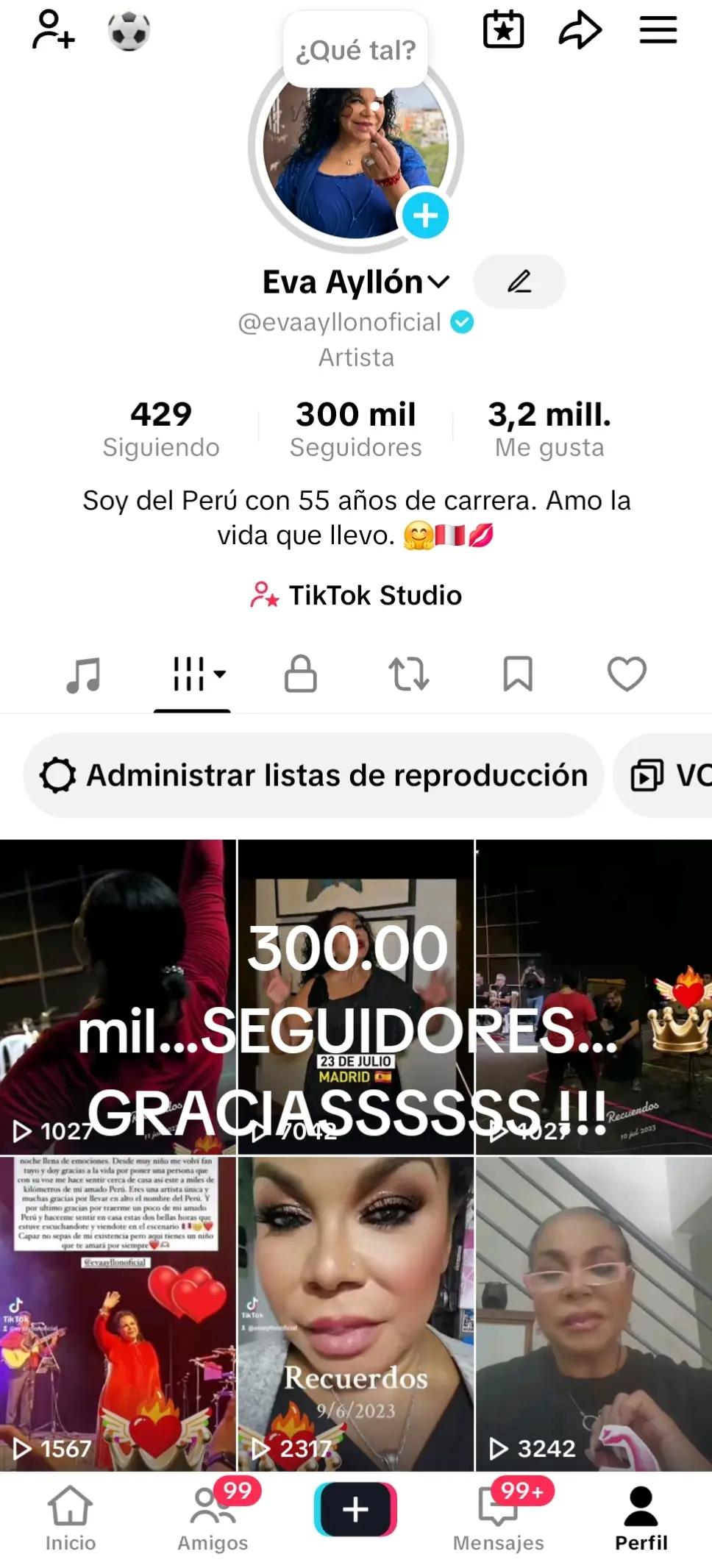Open the video with 3242 views
This screenshot has height=1568, width=712.
(594, 1314)
